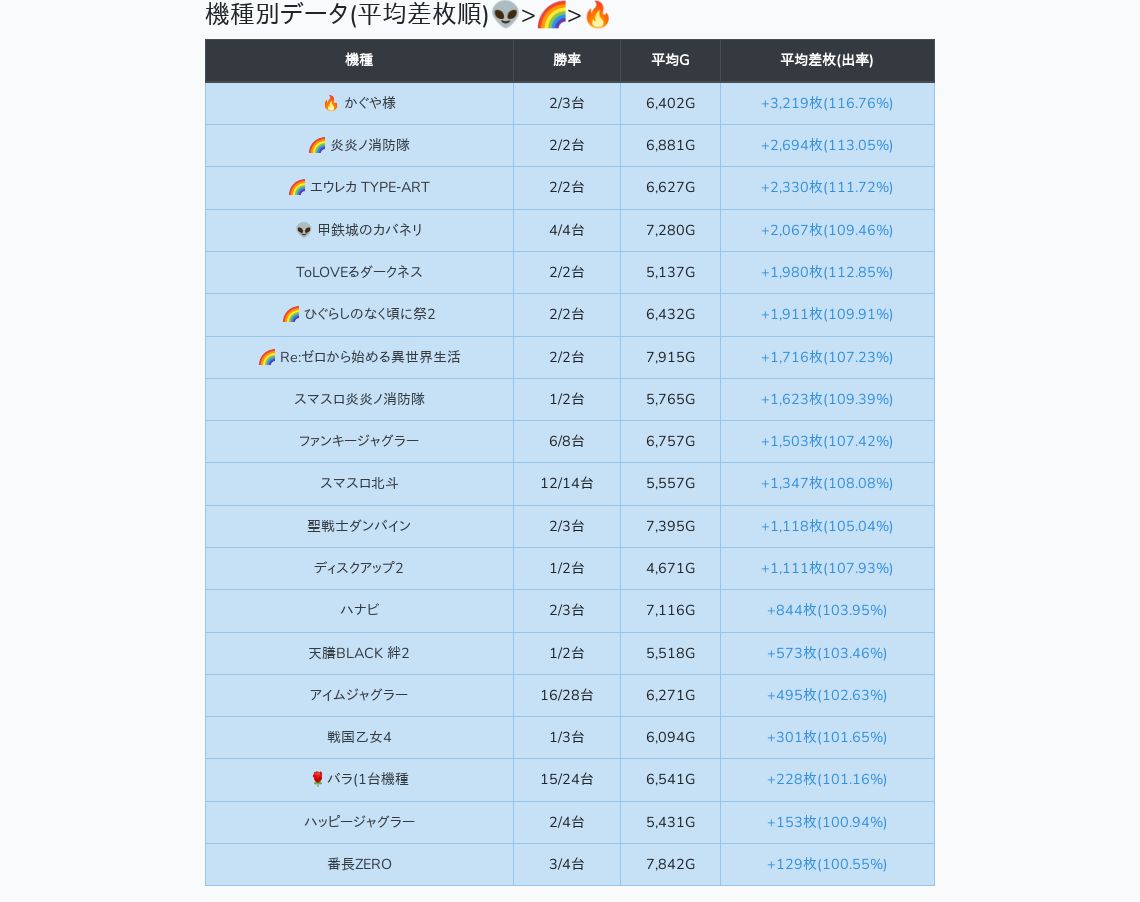The height and width of the screenshot is (902, 1140).
Task: Open the ToLOVEるダークネス +1,980枚 link
Action: coord(826,272)
